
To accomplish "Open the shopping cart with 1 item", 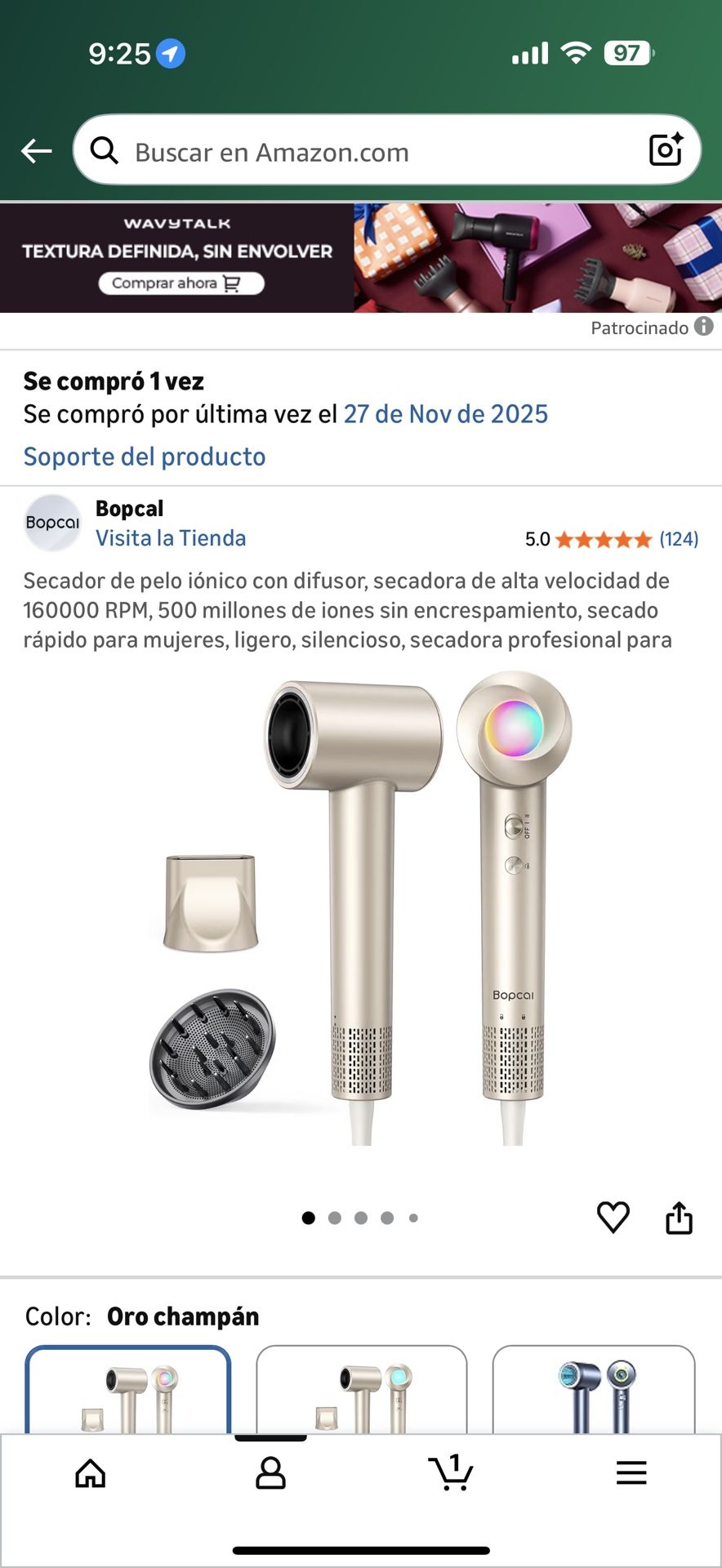I will 451,1472.
